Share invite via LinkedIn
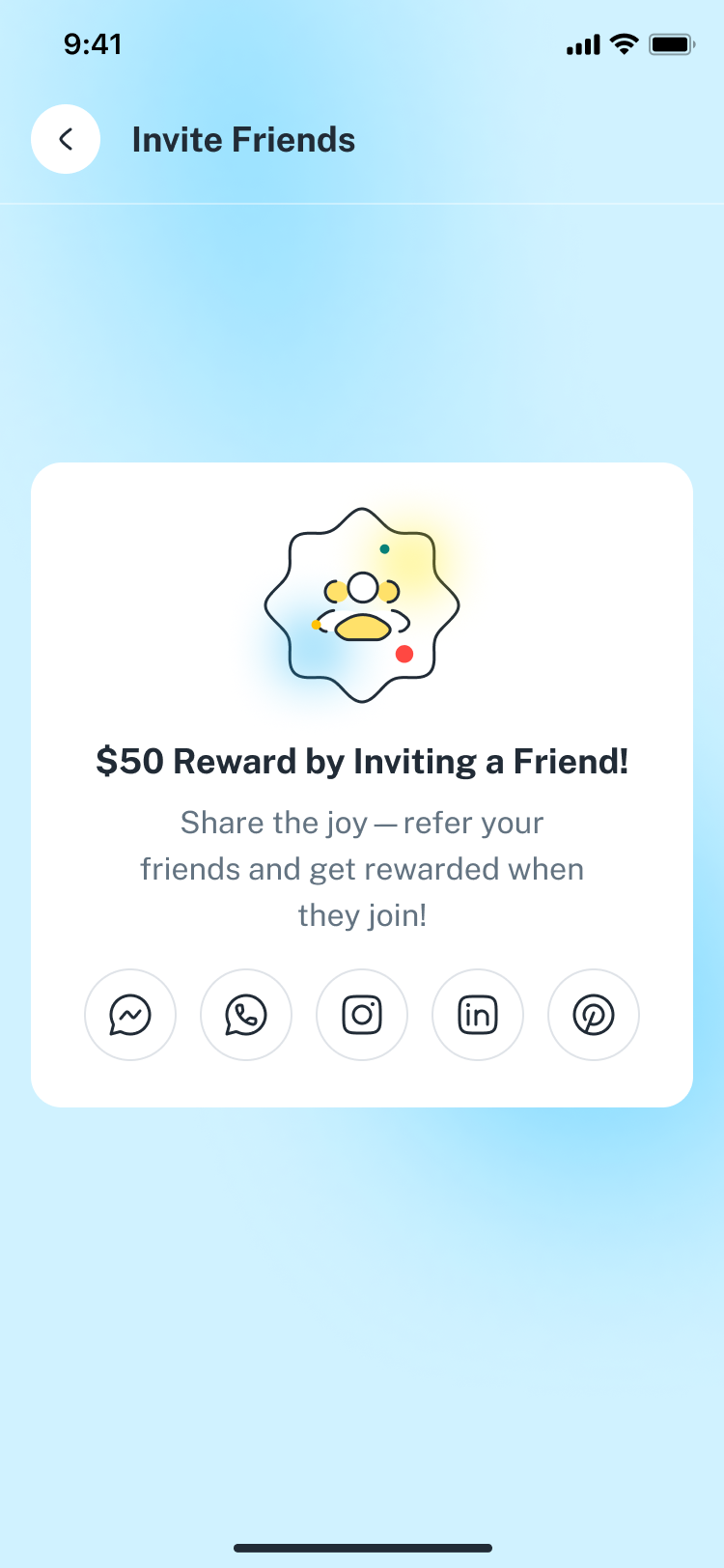 click(478, 1015)
